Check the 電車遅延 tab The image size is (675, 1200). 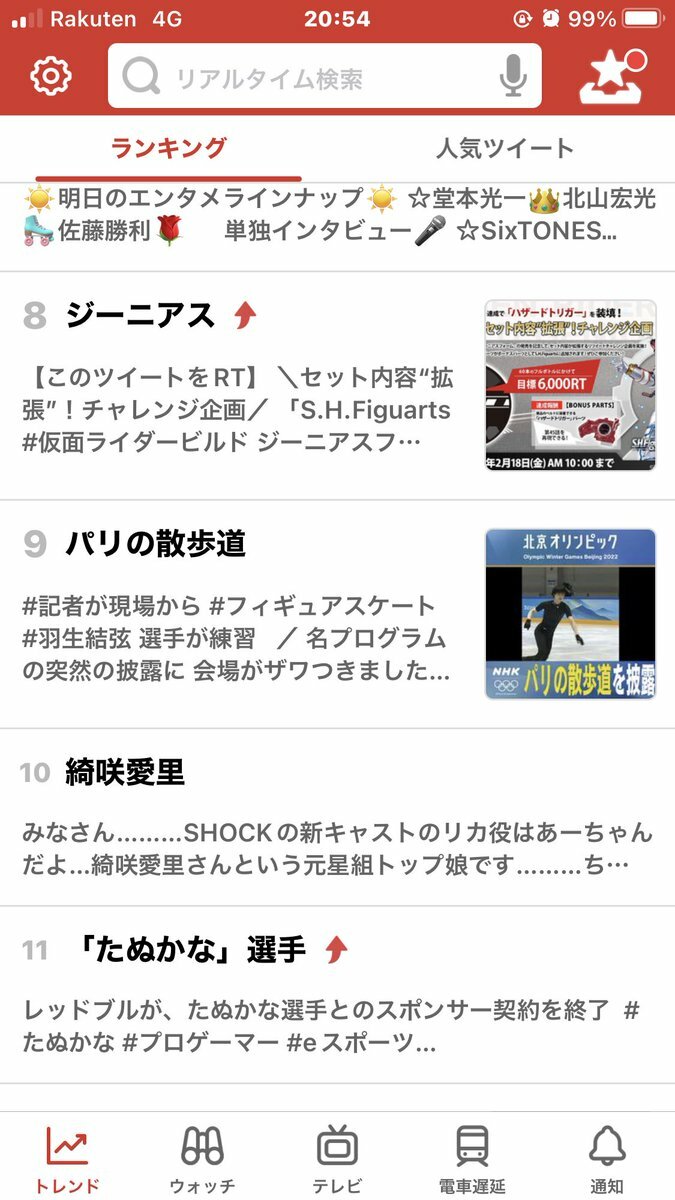[472, 1157]
